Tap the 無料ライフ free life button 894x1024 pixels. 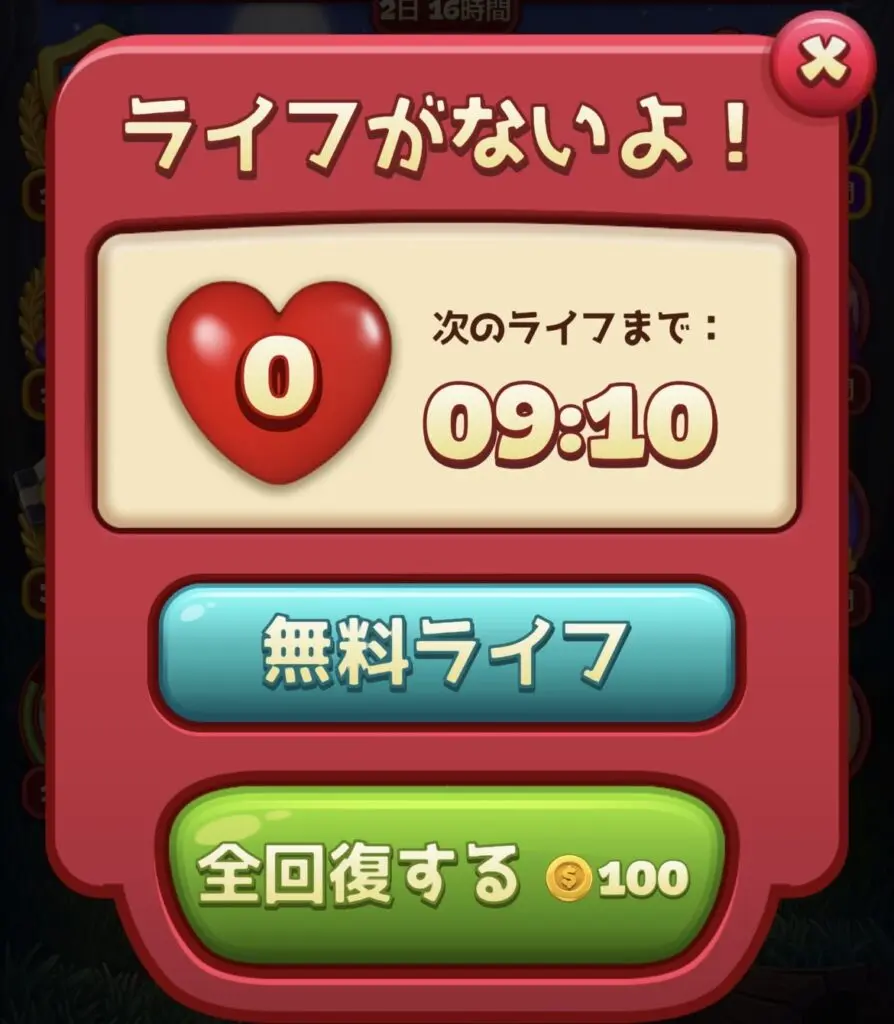[x=446, y=654]
